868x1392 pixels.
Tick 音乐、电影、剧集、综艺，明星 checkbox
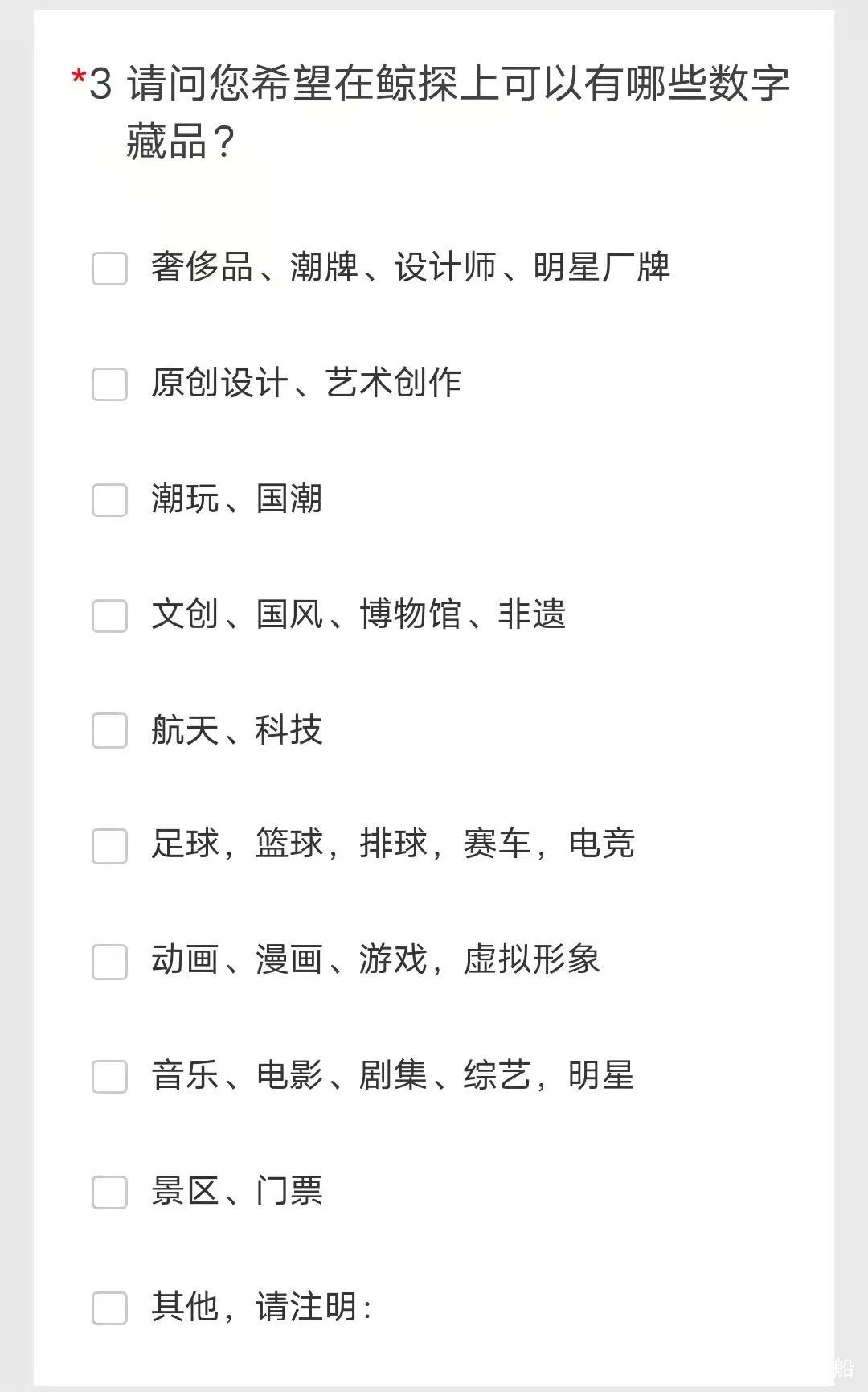[x=110, y=1077]
